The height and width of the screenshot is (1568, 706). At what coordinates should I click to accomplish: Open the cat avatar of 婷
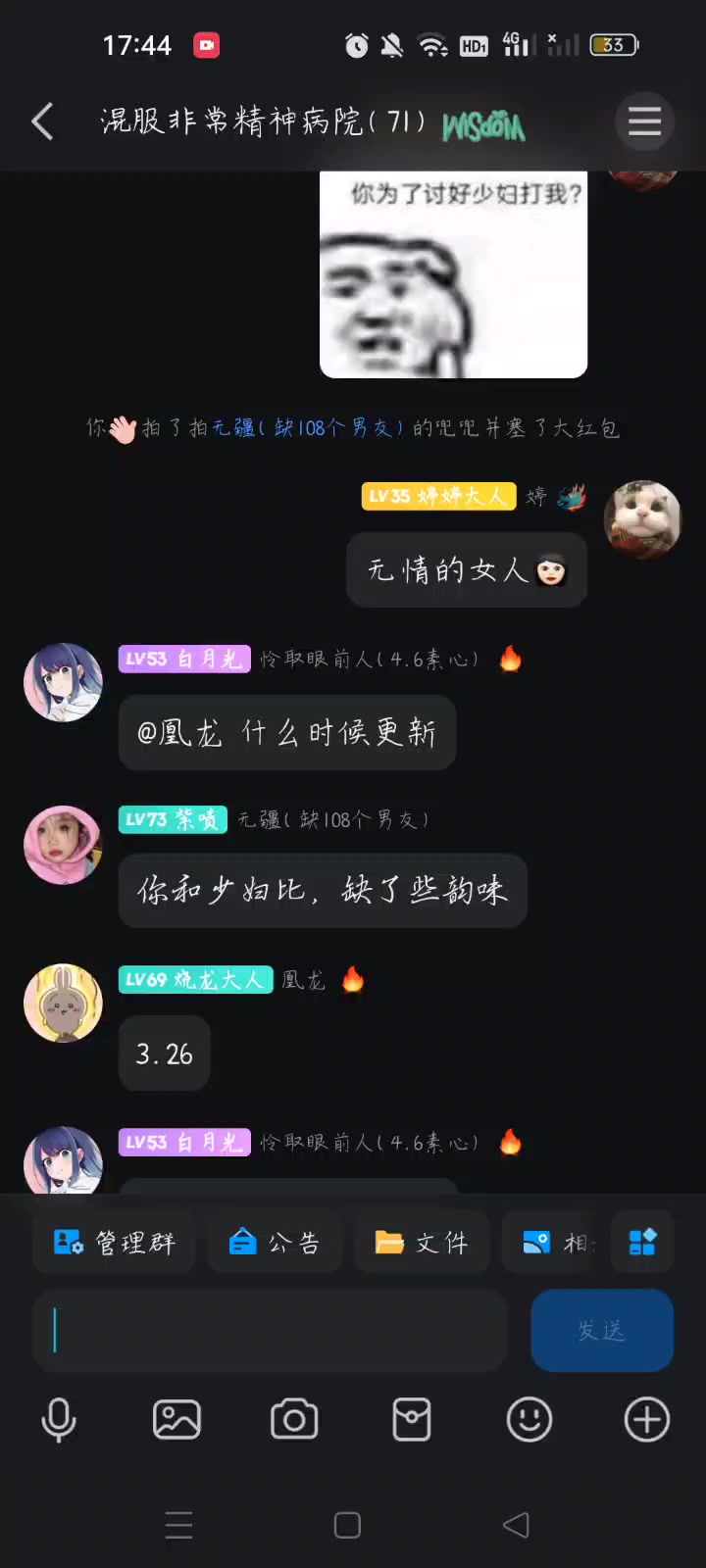642,519
